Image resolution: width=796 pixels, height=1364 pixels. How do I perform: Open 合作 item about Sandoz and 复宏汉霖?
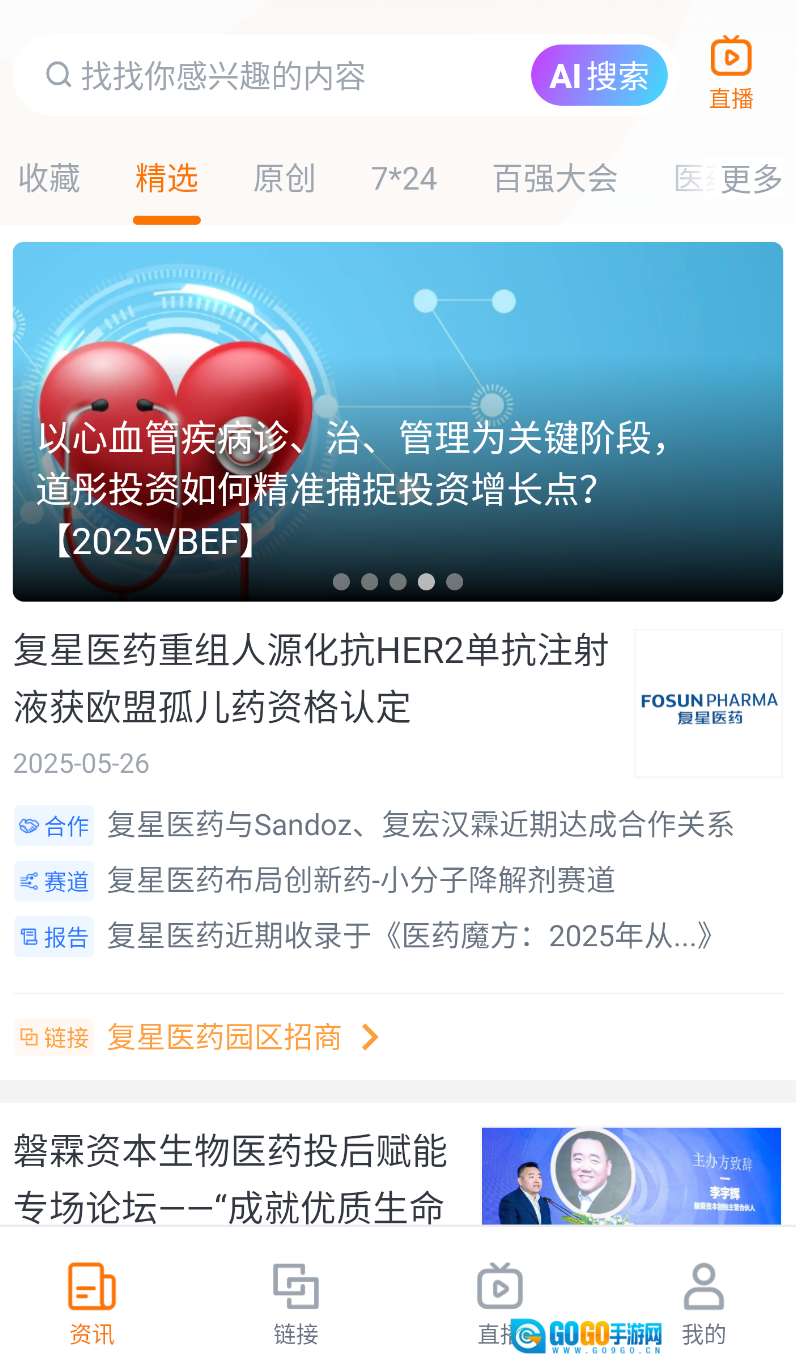[420, 825]
